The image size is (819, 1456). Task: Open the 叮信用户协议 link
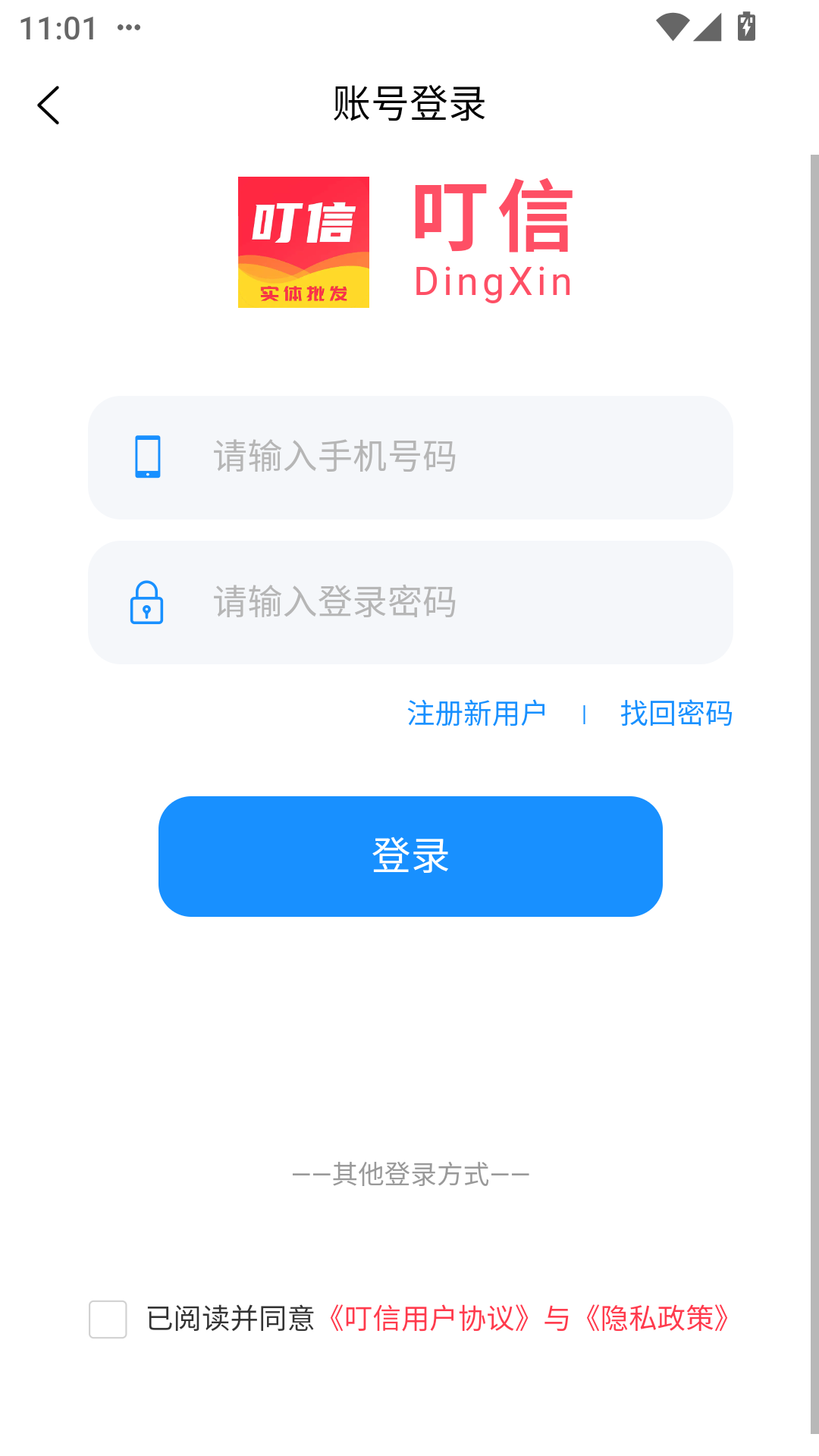point(430,1319)
